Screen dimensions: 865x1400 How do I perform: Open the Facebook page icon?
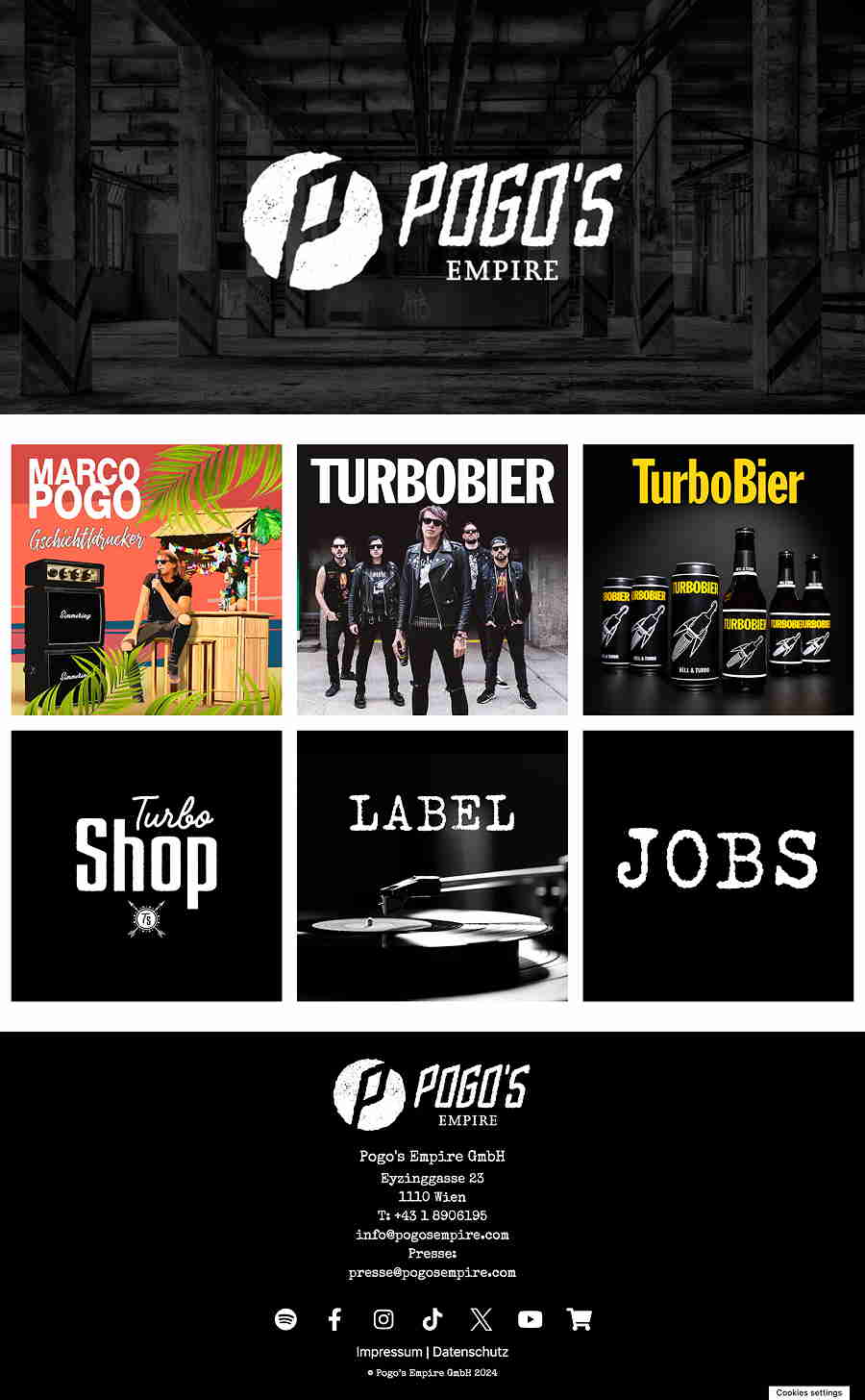(x=334, y=1319)
